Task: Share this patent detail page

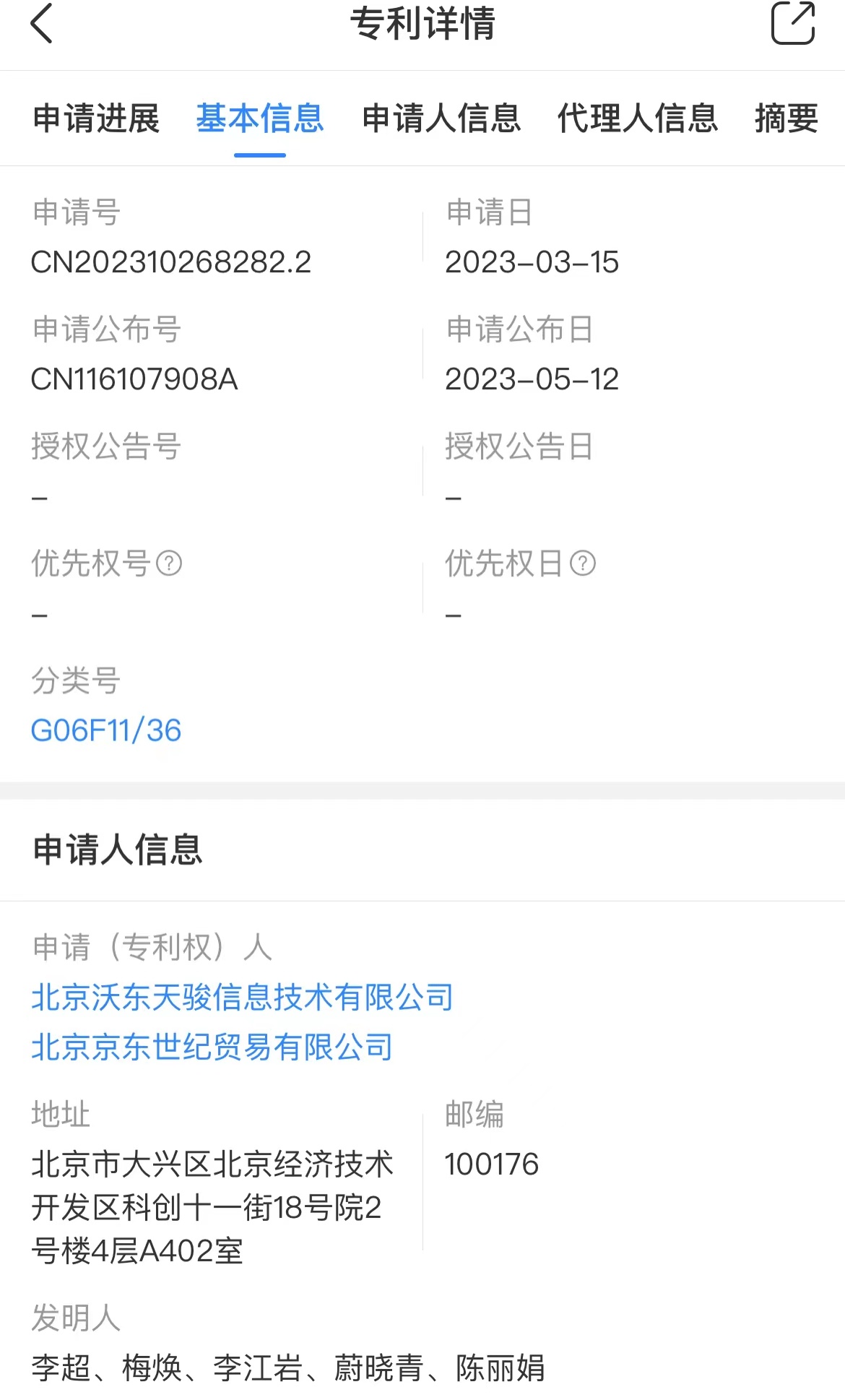Action: click(x=793, y=23)
